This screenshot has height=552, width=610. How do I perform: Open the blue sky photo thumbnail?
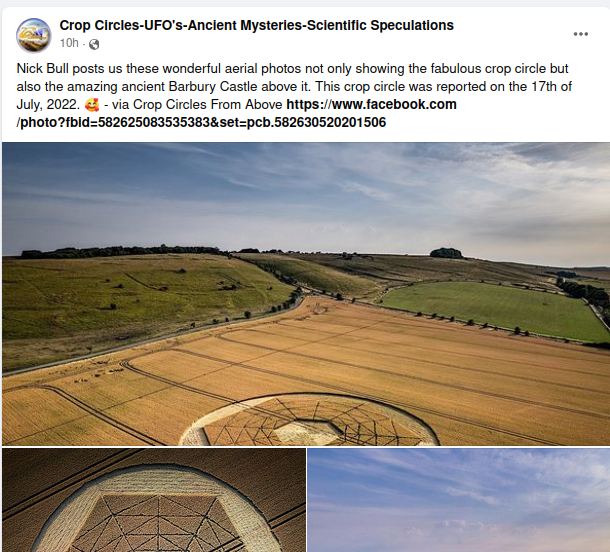pyautogui.click(x=458, y=500)
